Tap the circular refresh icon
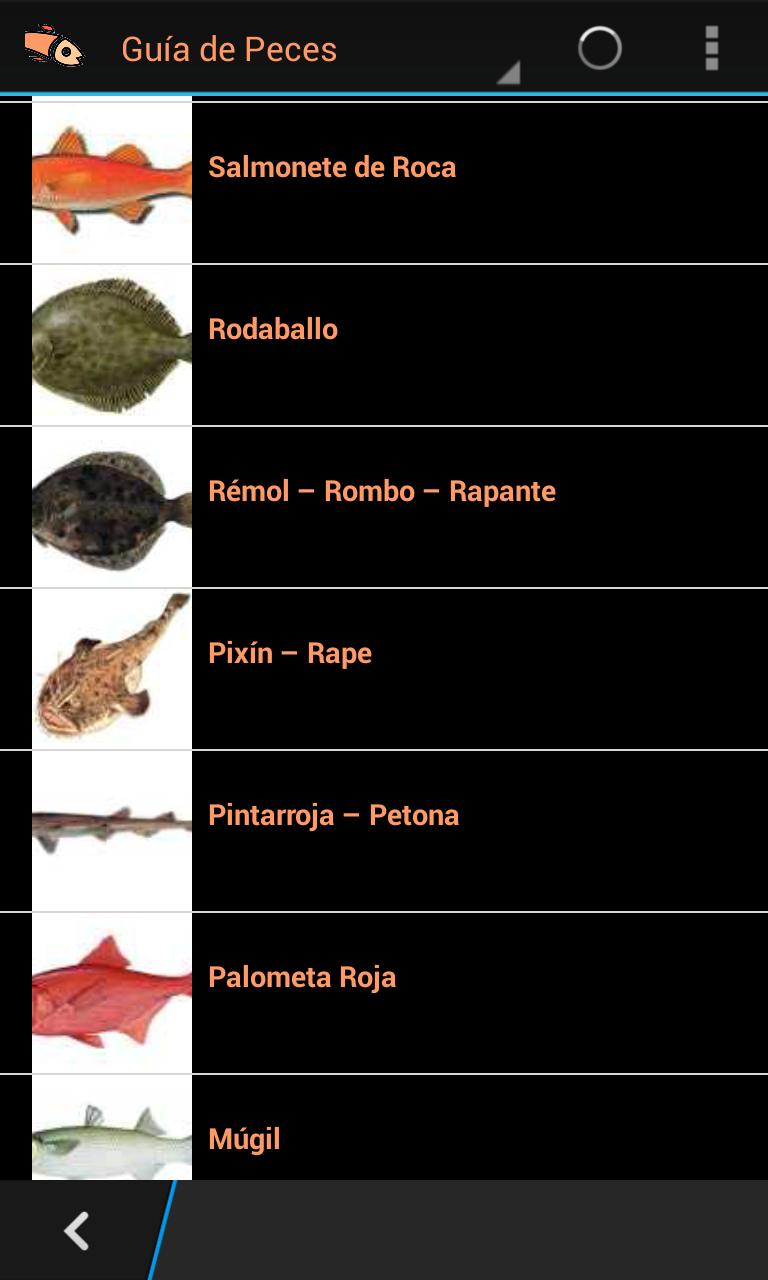Viewport: 768px width, 1280px height. pos(599,48)
